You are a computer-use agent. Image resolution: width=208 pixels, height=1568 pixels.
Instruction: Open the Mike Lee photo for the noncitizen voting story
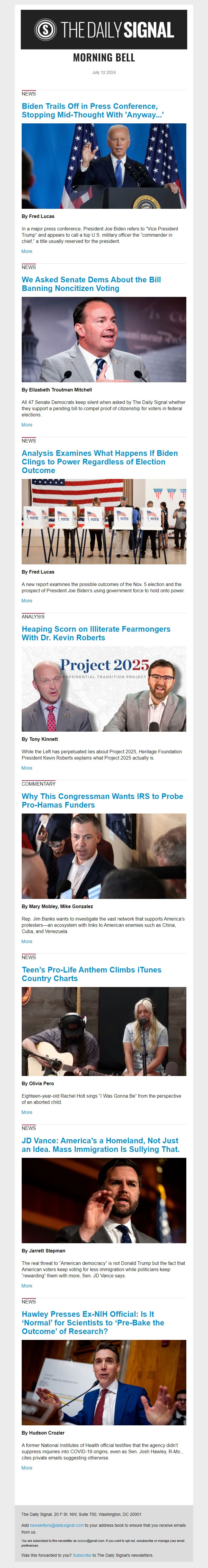pyautogui.click(x=104, y=339)
